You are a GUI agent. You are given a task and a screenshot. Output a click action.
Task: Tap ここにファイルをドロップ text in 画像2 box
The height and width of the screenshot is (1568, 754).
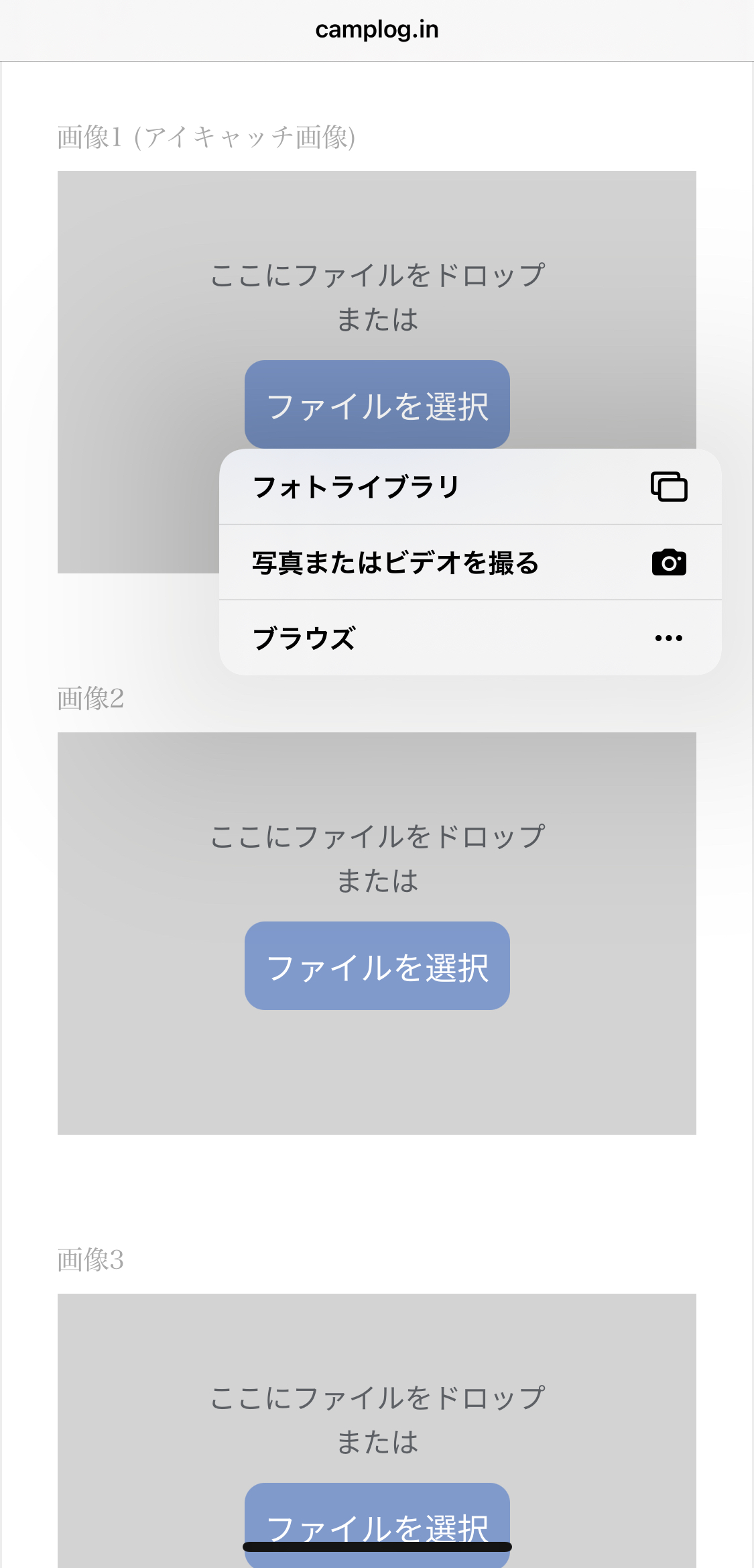click(377, 835)
